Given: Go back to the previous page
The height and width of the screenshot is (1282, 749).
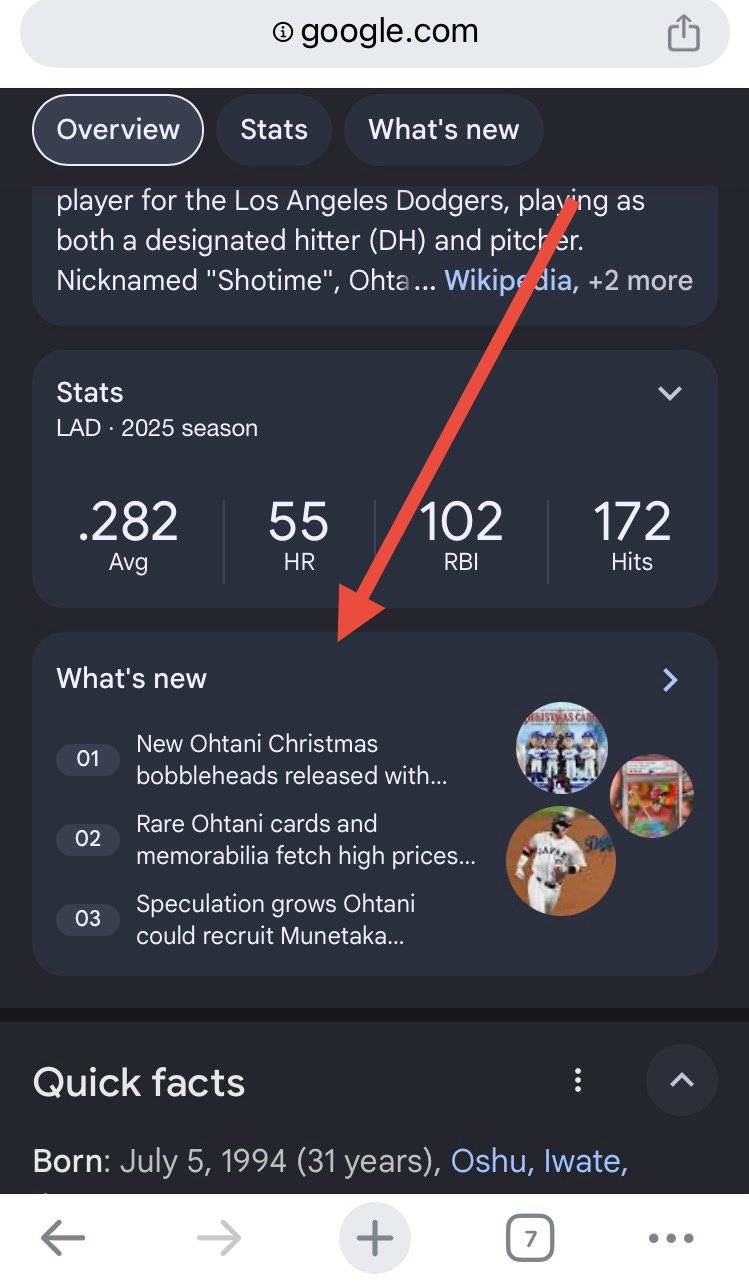Looking at the screenshot, I should pos(63,1239).
